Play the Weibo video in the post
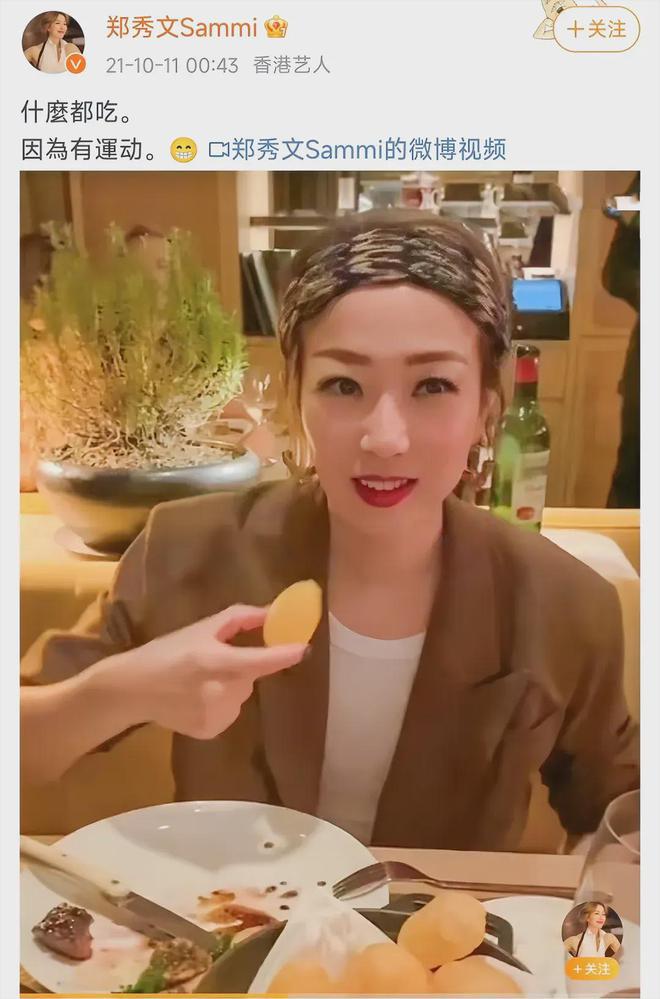660x999 pixels. click(x=330, y=580)
